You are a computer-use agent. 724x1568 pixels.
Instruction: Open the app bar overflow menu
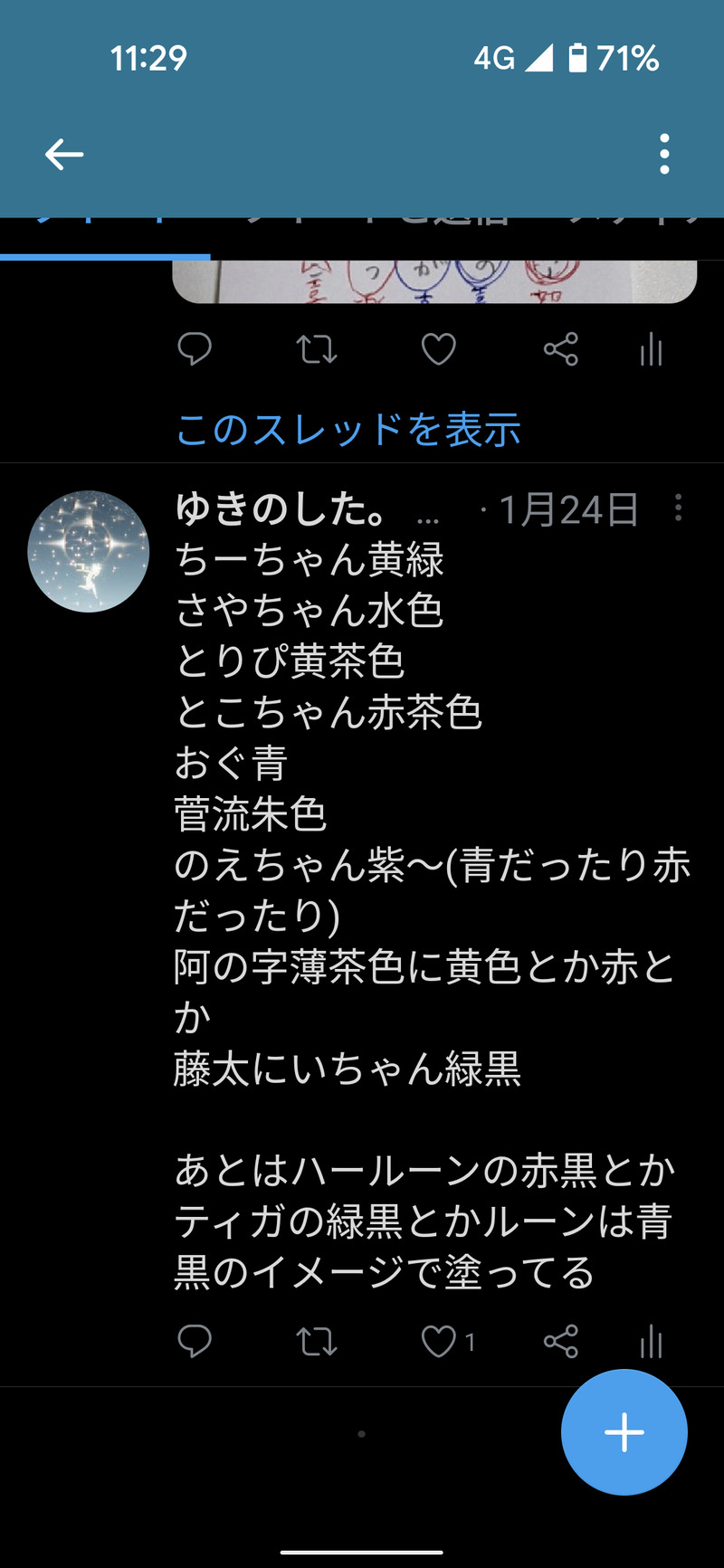[664, 155]
